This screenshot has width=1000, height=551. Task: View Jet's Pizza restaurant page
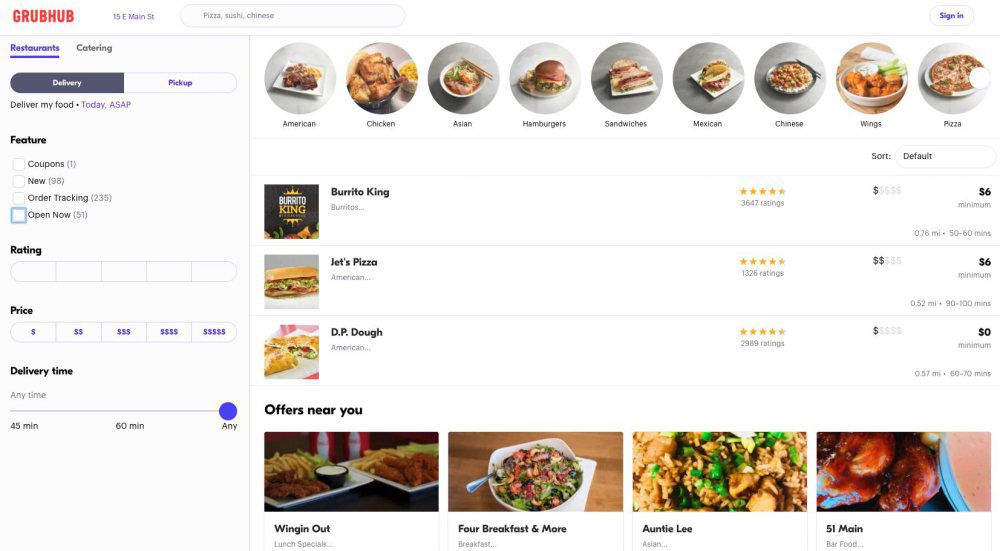354,262
